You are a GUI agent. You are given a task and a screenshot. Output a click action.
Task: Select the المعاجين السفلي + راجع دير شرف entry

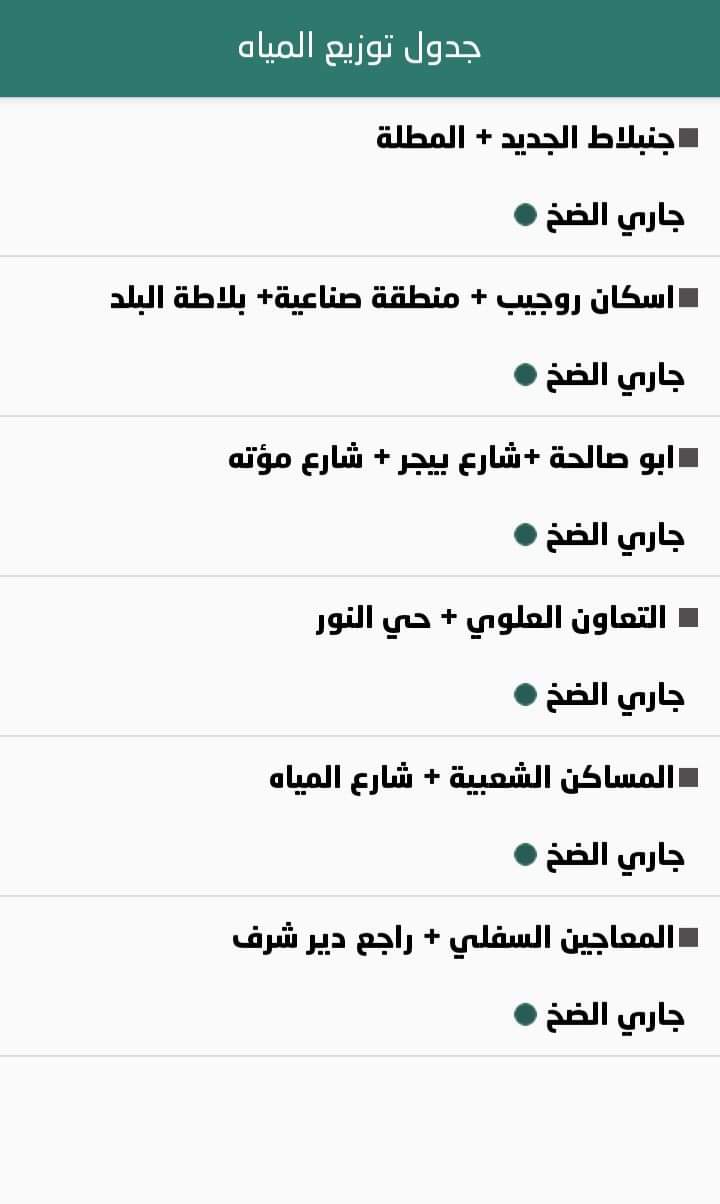coord(453,938)
